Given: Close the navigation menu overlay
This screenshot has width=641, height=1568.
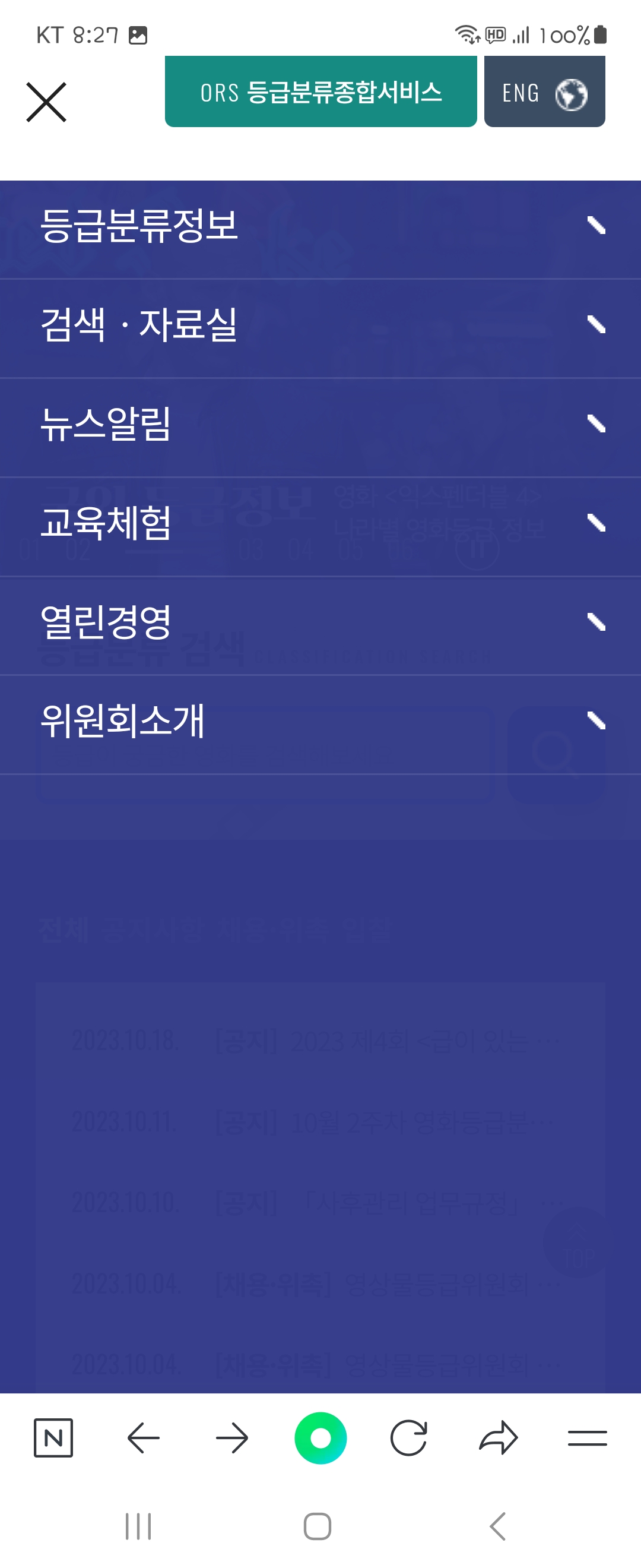Looking at the screenshot, I should (46, 102).
